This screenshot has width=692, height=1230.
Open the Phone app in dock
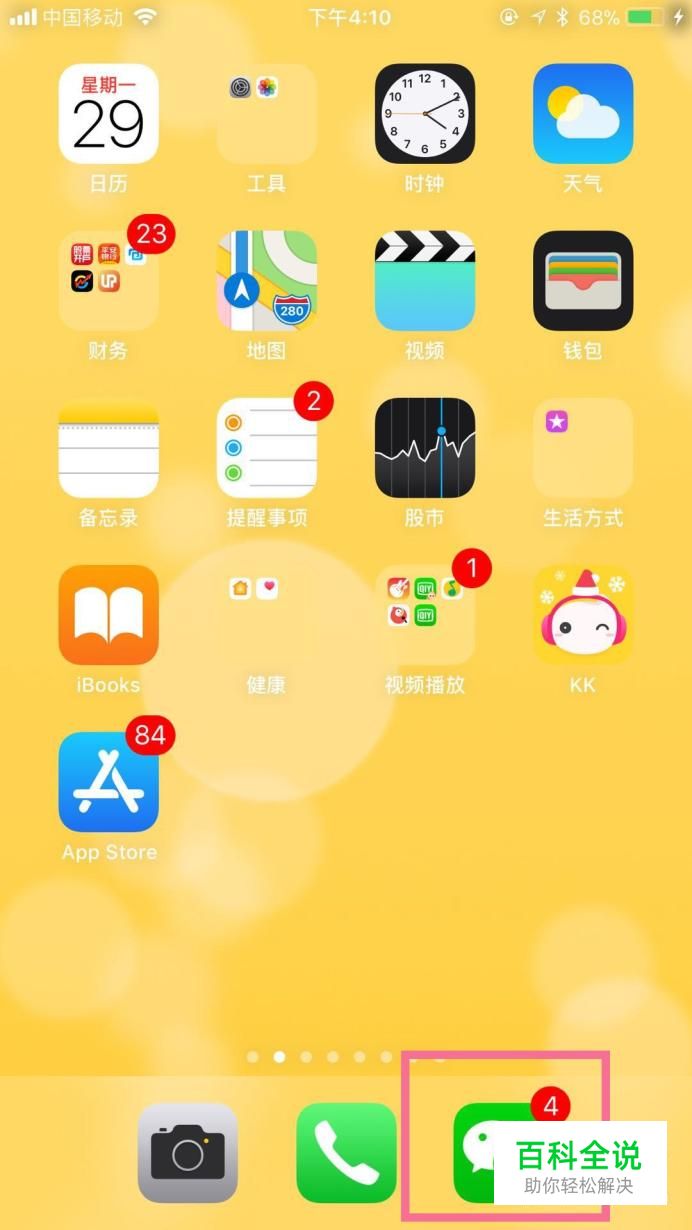coord(346,1153)
